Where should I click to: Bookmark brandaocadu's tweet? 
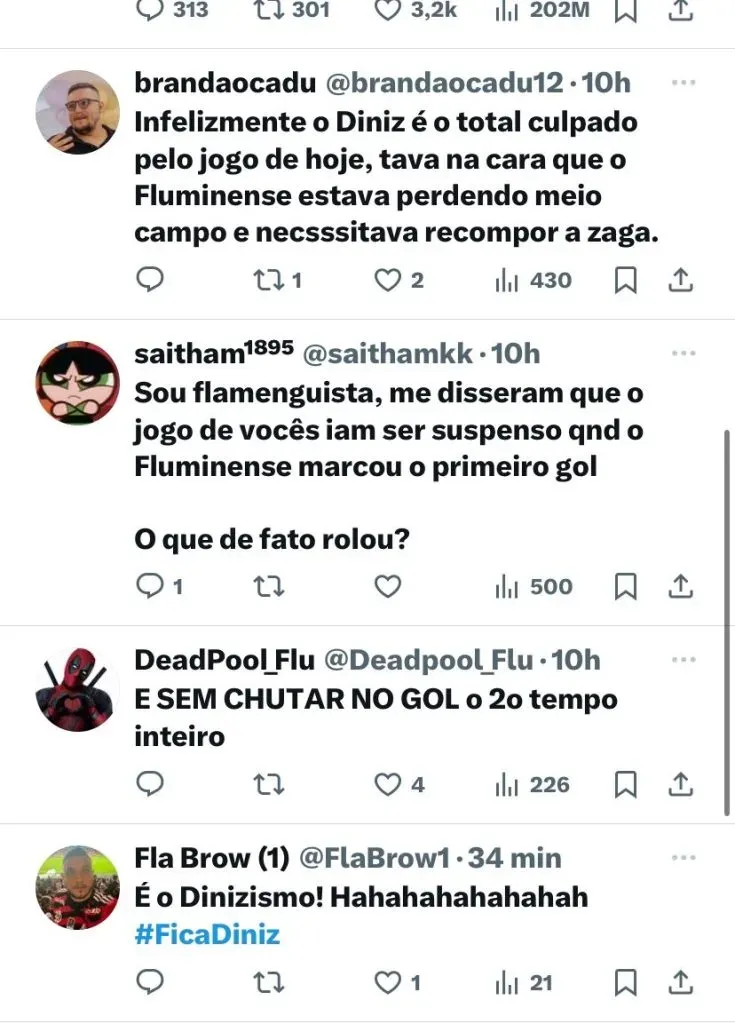tap(626, 281)
